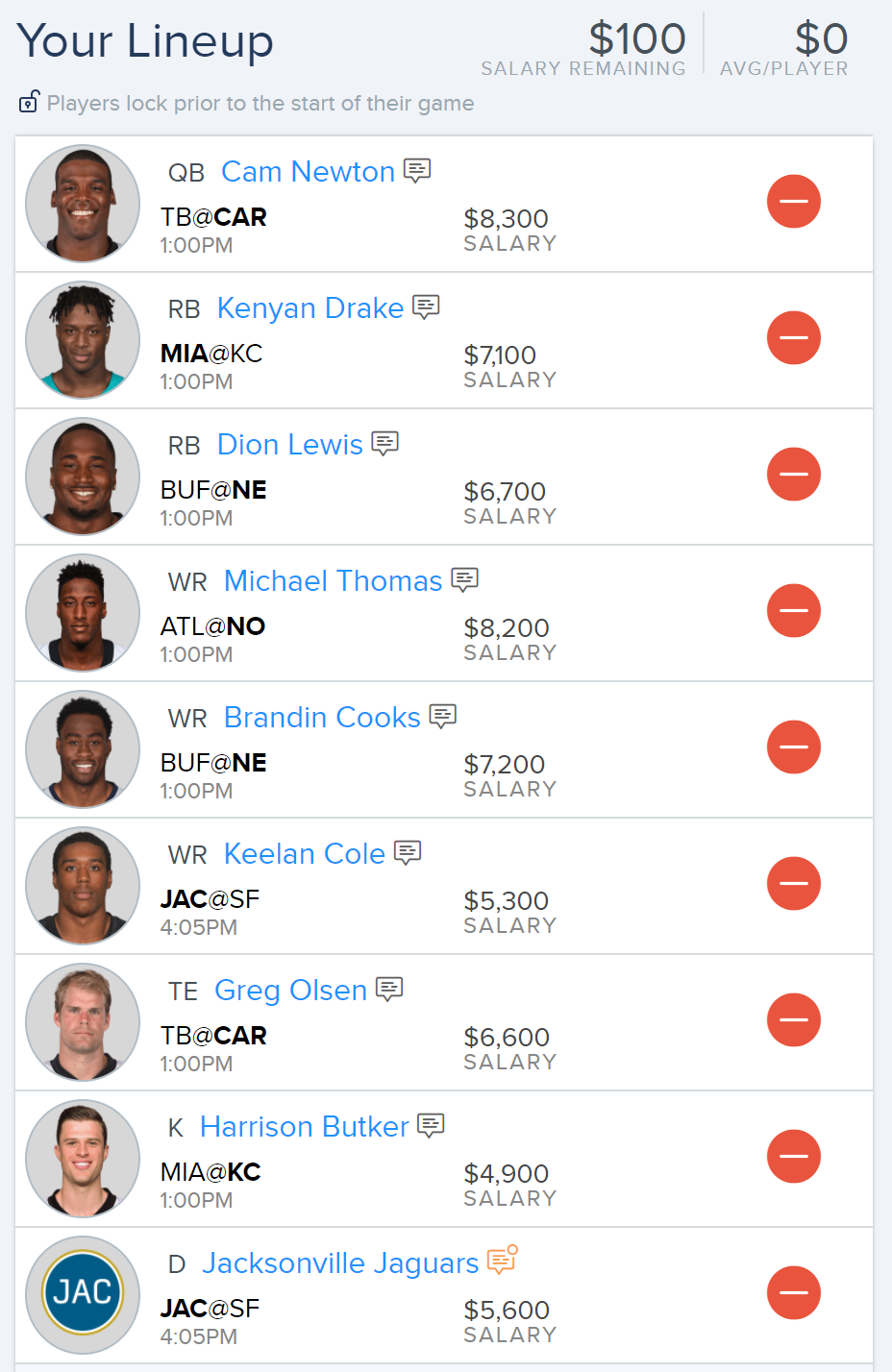Remove Cam Newton from the lineup
Screen dimensions: 892x1372
(793, 202)
